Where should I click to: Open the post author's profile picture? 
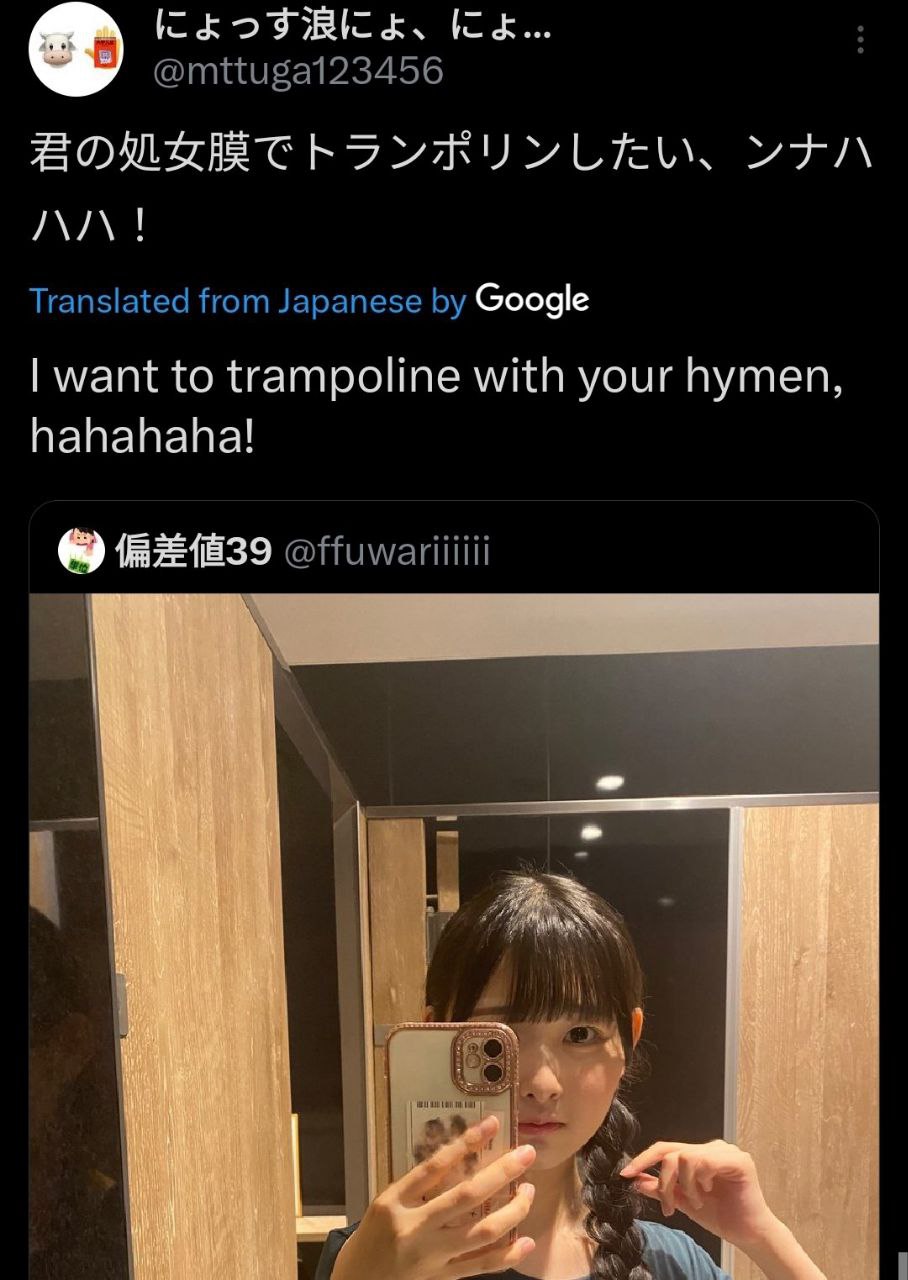point(76,49)
